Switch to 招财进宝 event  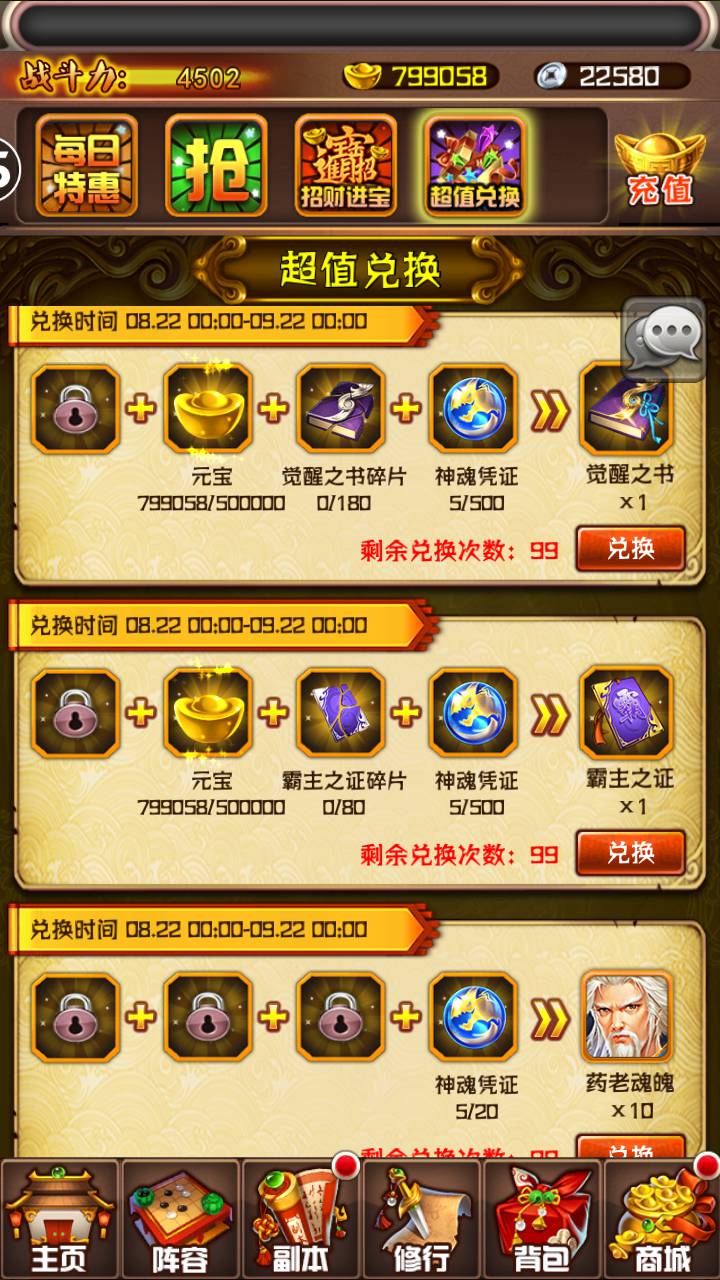point(345,166)
